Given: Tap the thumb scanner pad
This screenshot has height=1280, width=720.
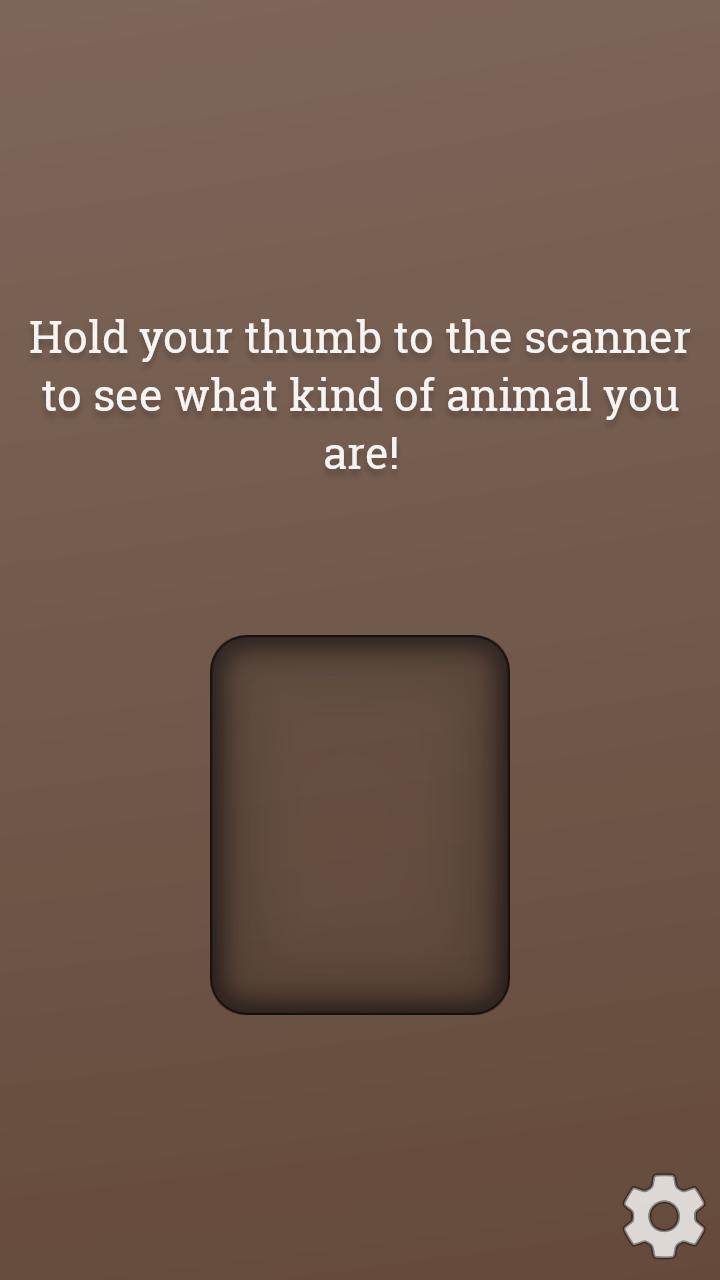Looking at the screenshot, I should click(x=360, y=825).
